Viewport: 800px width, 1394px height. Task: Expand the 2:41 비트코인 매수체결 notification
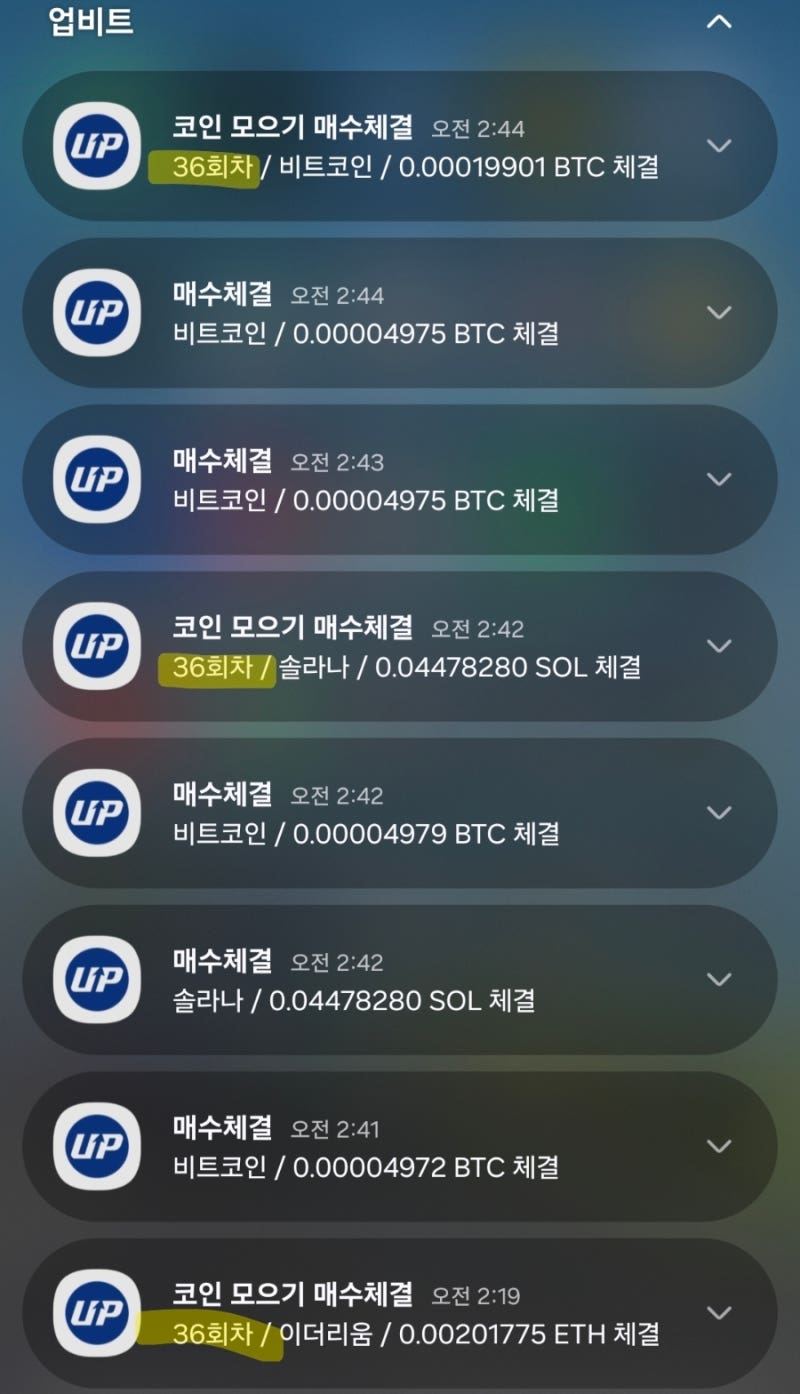(719, 1147)
